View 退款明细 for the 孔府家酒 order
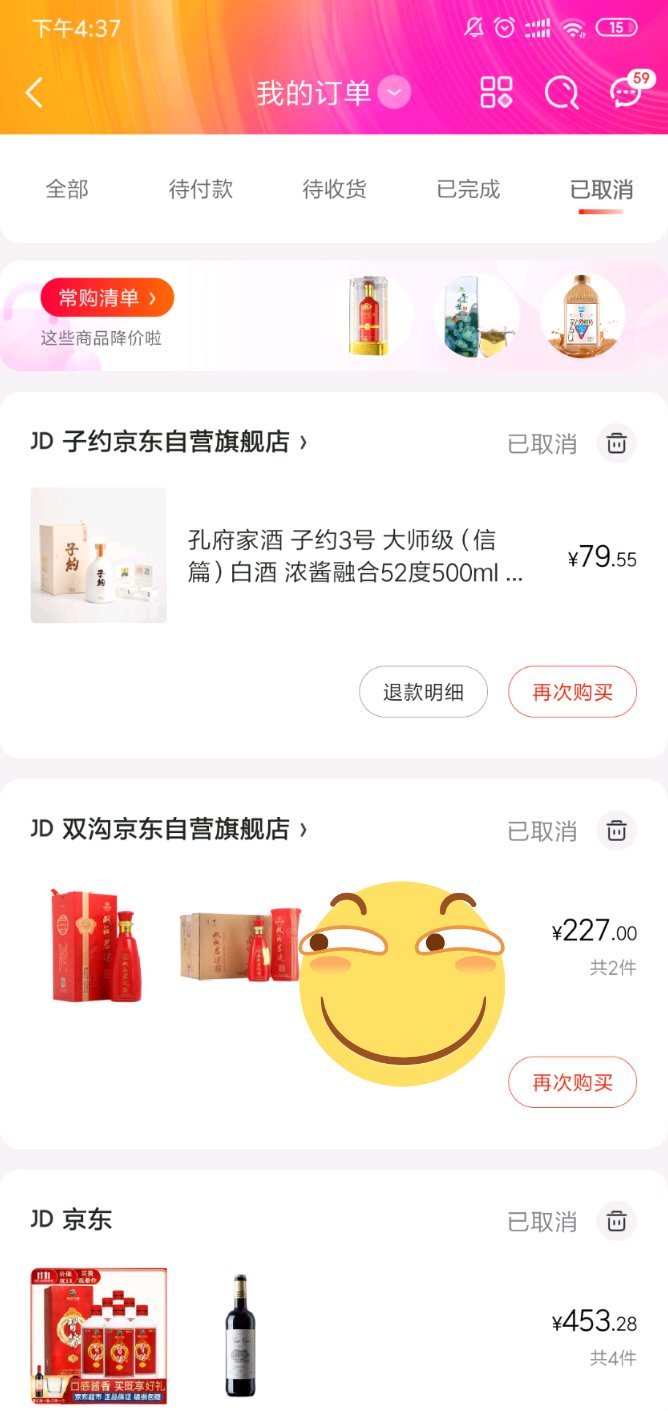The image size is (668, 1411). [423, 692]
